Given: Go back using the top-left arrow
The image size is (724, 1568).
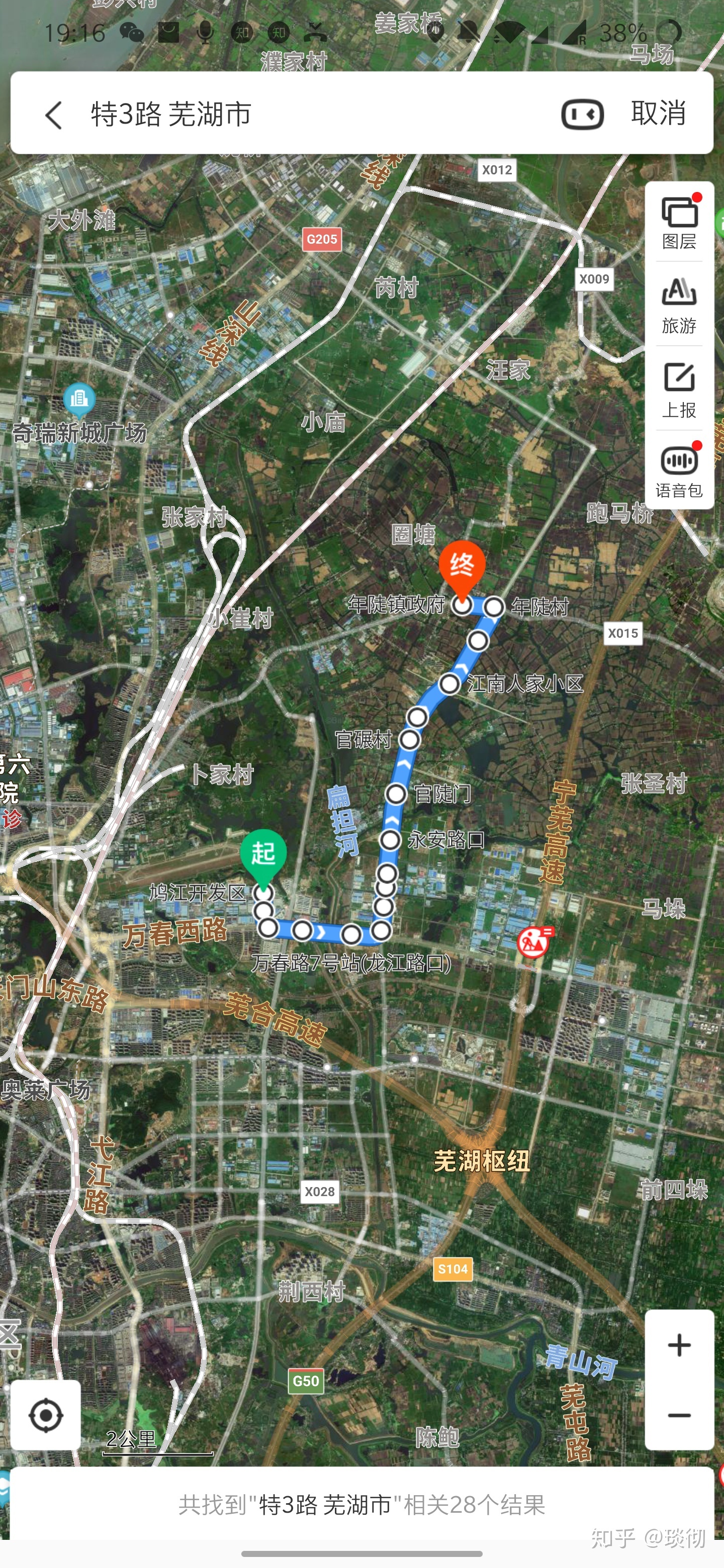Looking at the screenshot, I should click(x=54, y=115).
